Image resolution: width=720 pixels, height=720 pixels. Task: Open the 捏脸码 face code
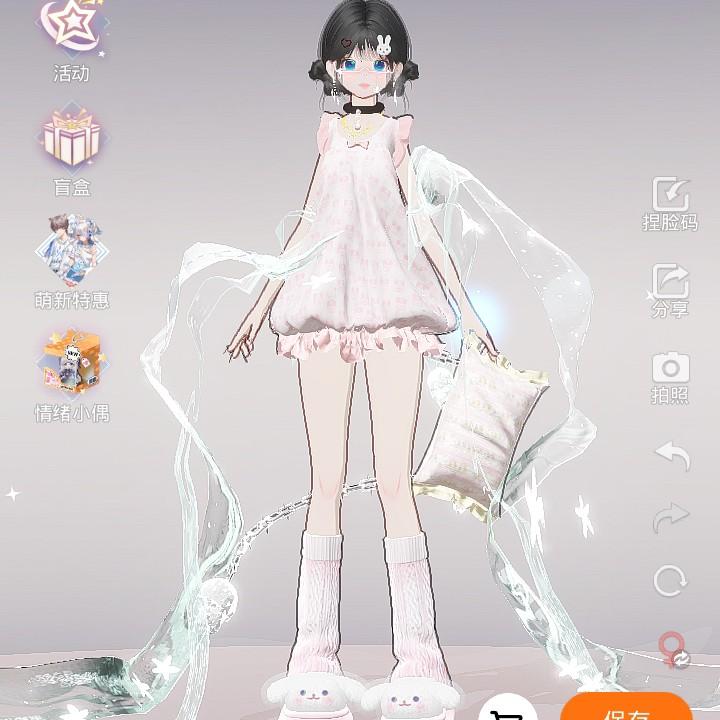[x=670, y=204]
